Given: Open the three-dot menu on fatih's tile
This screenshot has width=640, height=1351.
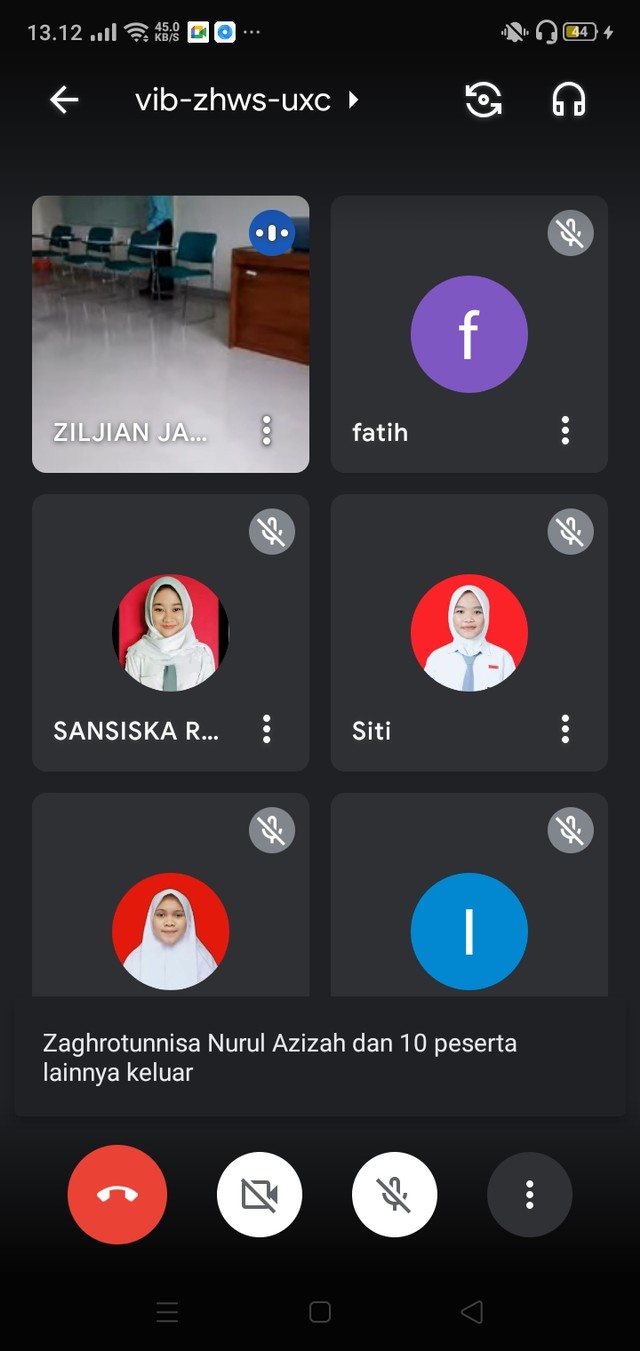Looking at the screenshot, I should (565, 431).
